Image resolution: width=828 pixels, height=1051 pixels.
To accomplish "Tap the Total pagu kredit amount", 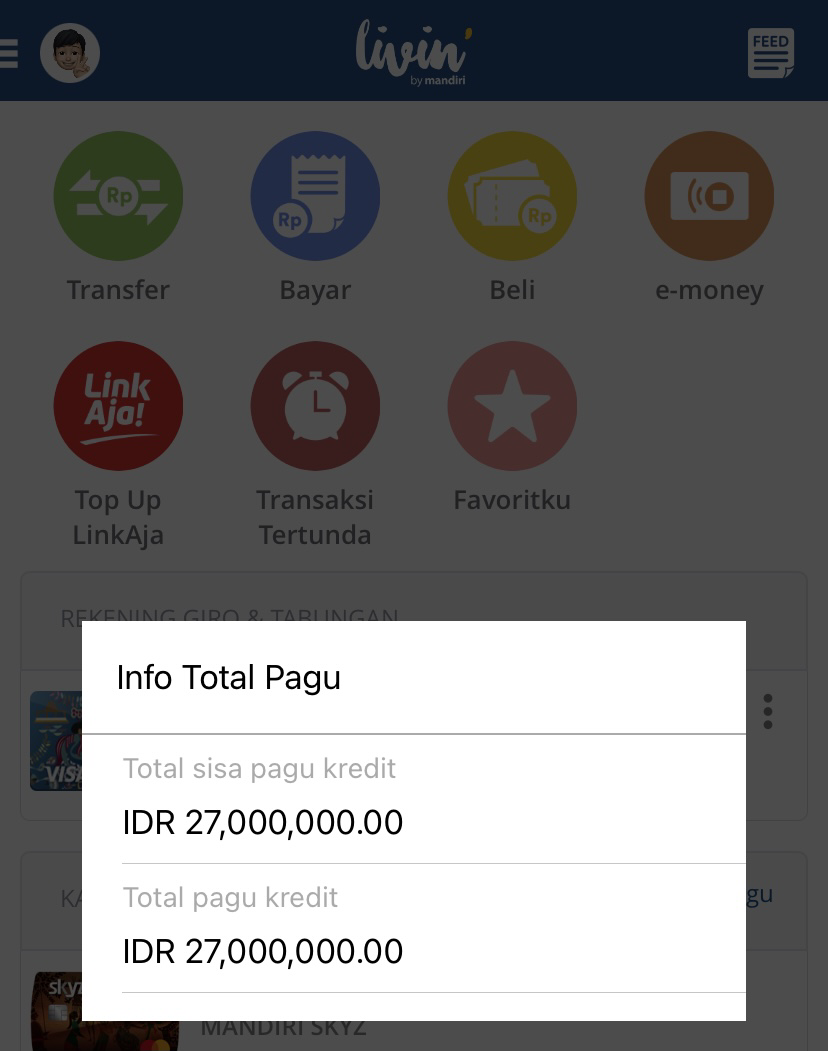I will [263, 950].
